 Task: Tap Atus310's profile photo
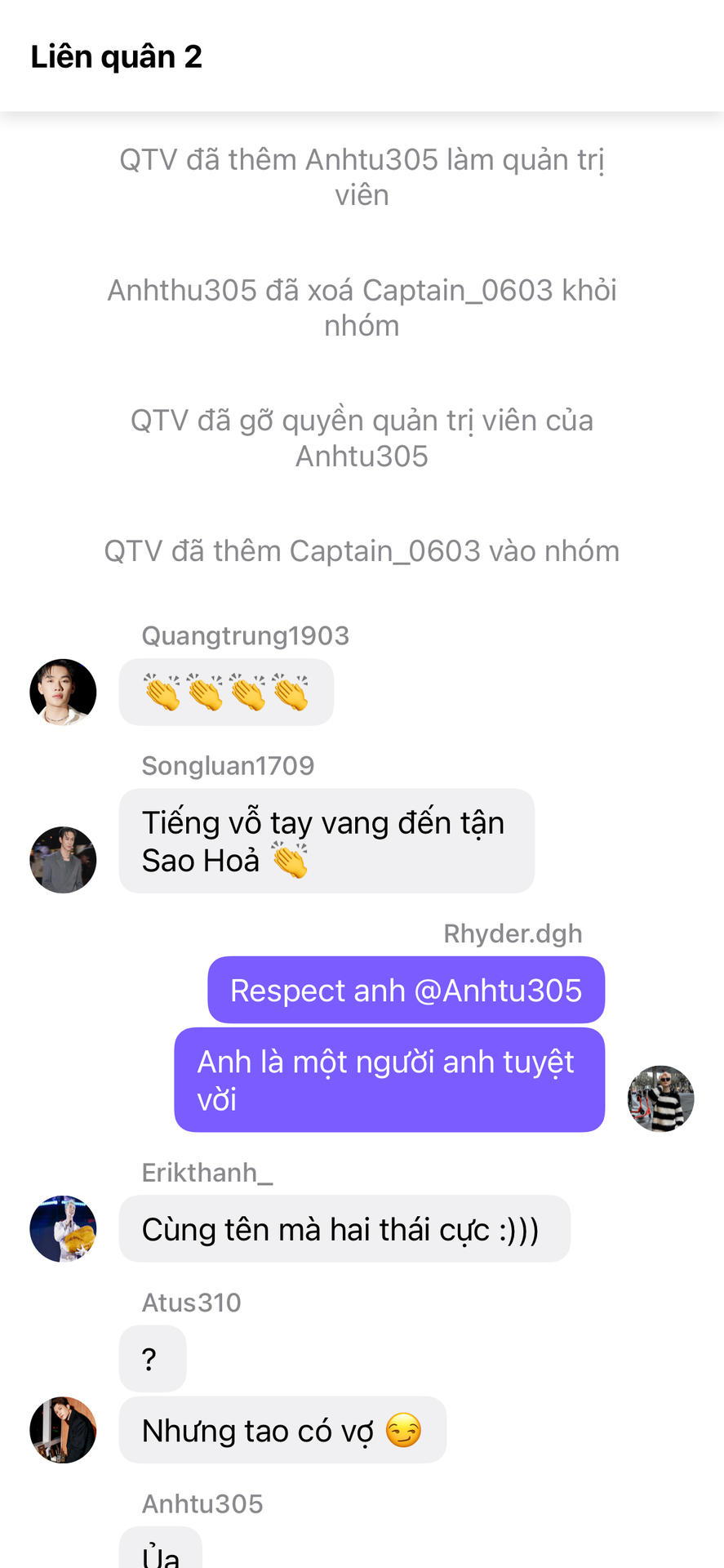tap(63, 1429)
